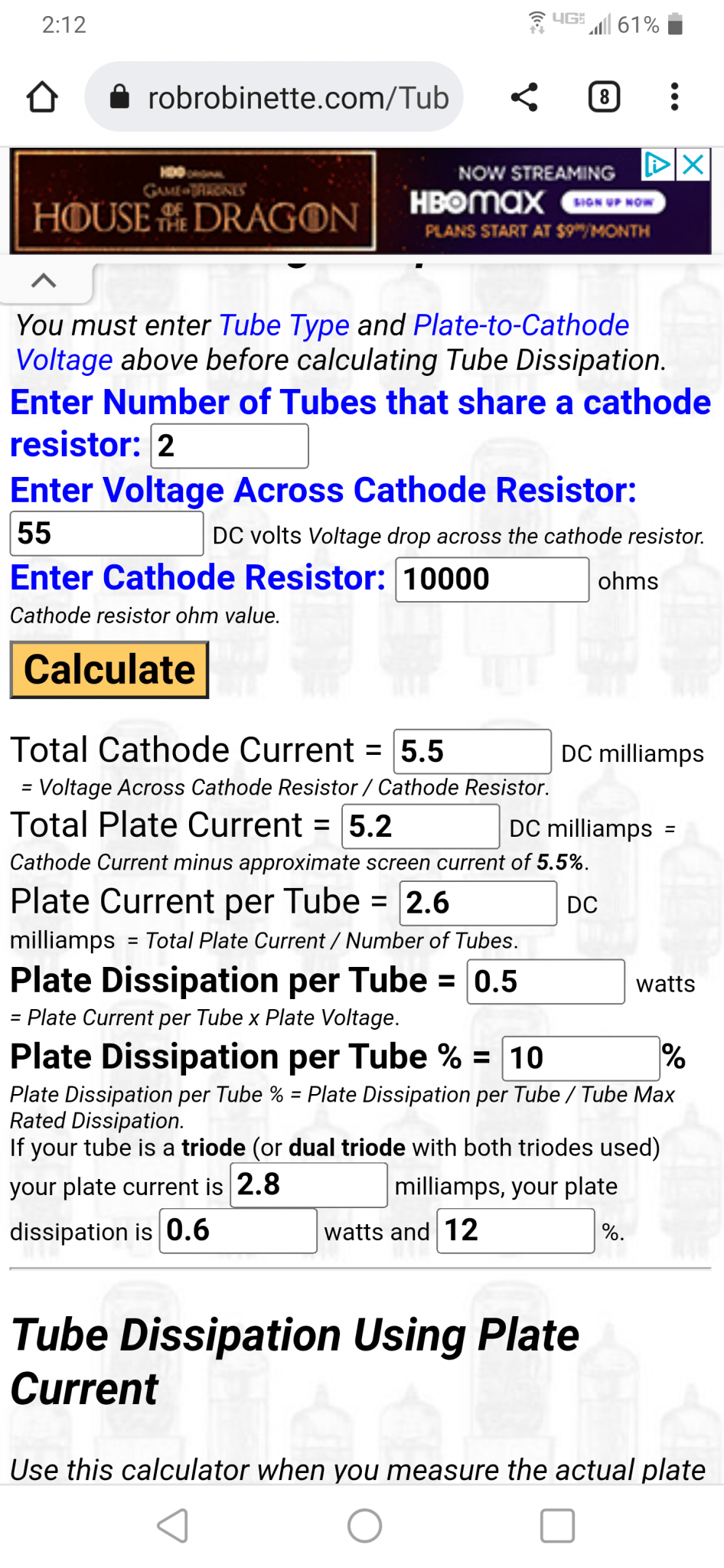Image resolution: width=724 pixels, height=1568 pixels.
Task: Open the browser overflow menu
Action: point(674,97)
